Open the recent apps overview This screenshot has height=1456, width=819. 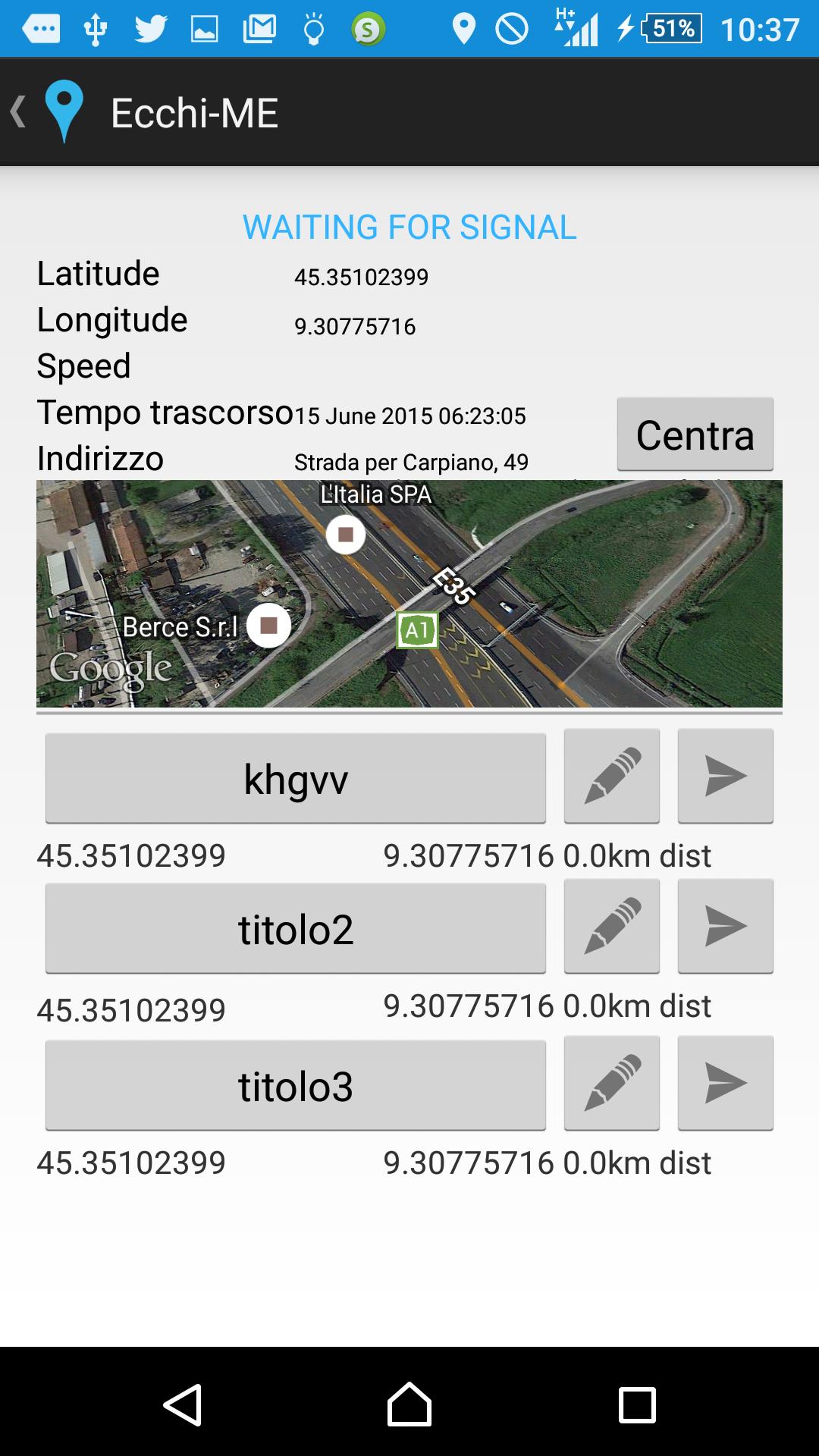click(637, 1404)
